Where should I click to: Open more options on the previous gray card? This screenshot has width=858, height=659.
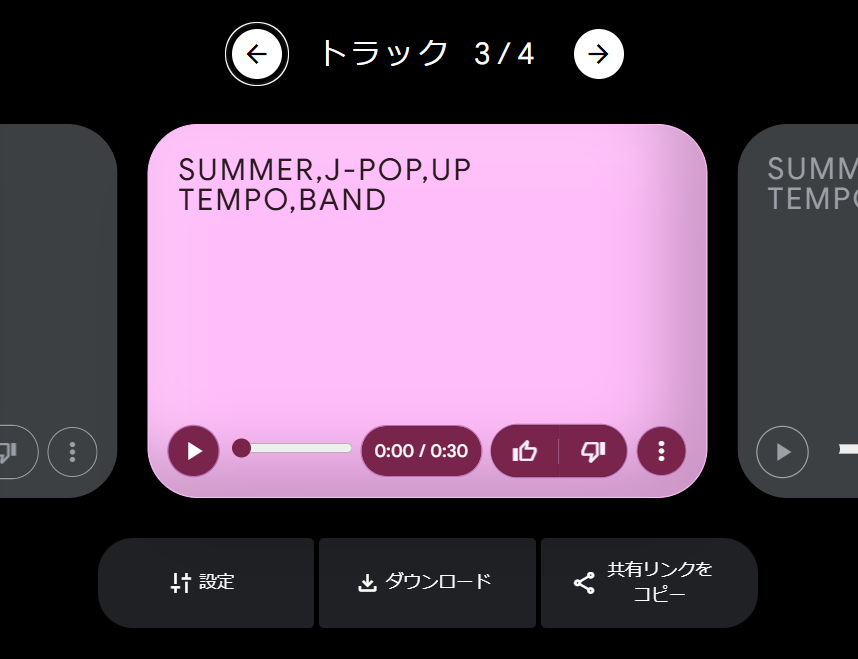pos(72,452)
